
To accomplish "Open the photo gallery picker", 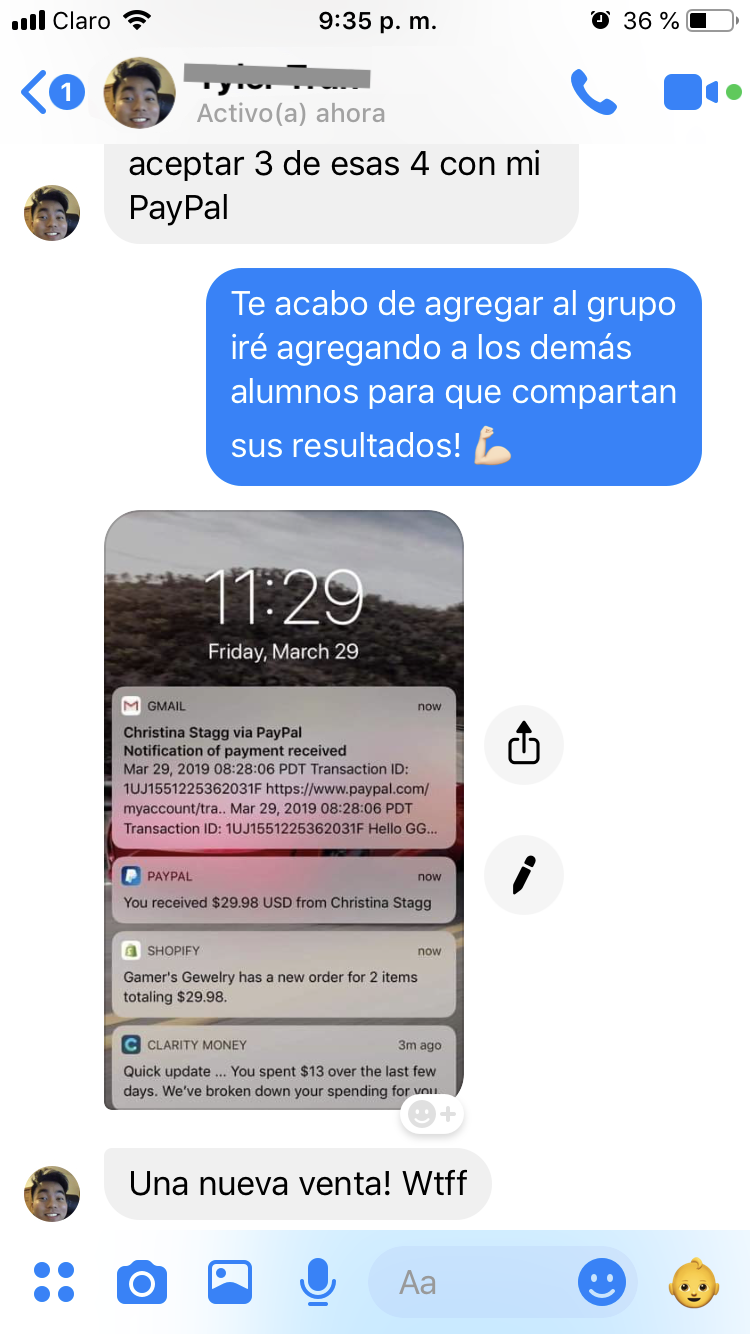I will 230,1282.
